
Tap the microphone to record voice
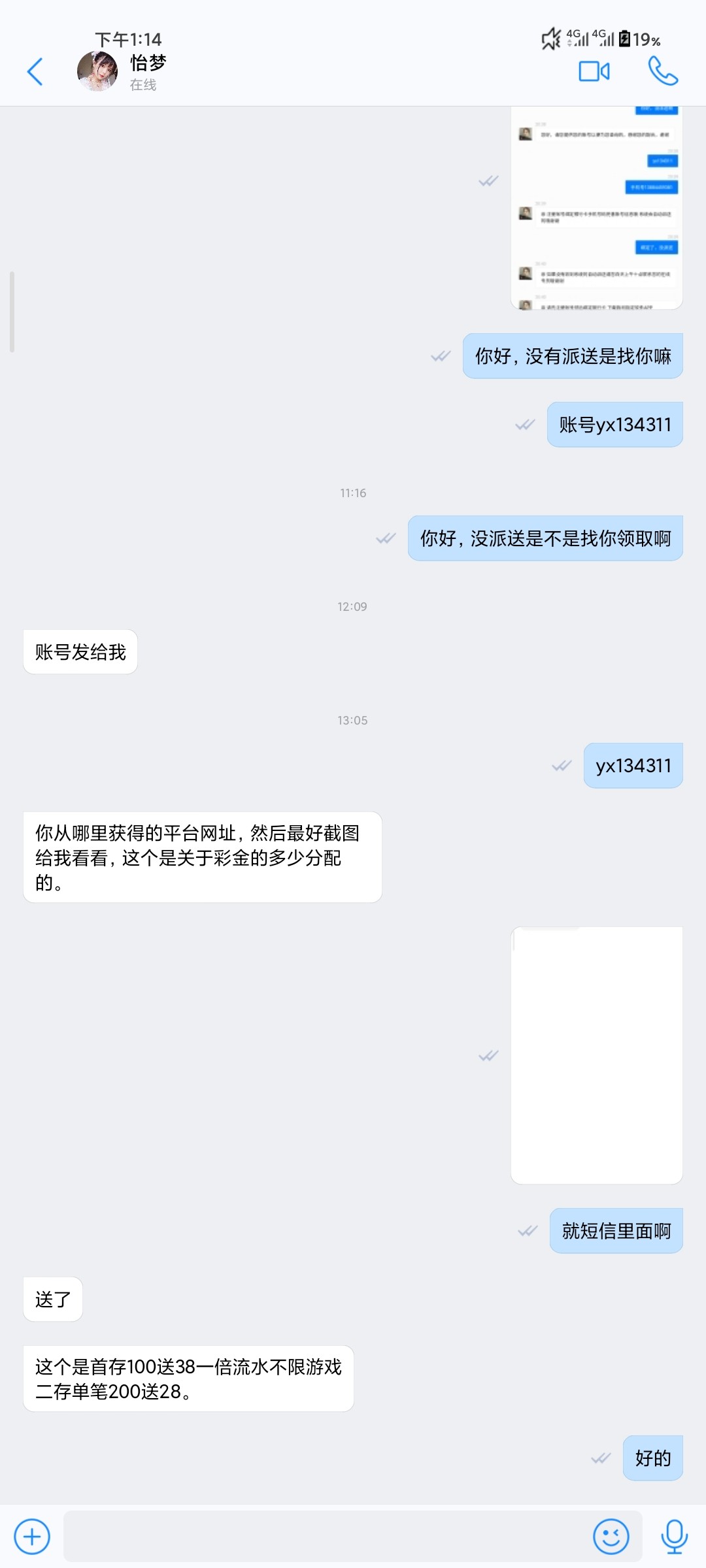click(674, 1536)
